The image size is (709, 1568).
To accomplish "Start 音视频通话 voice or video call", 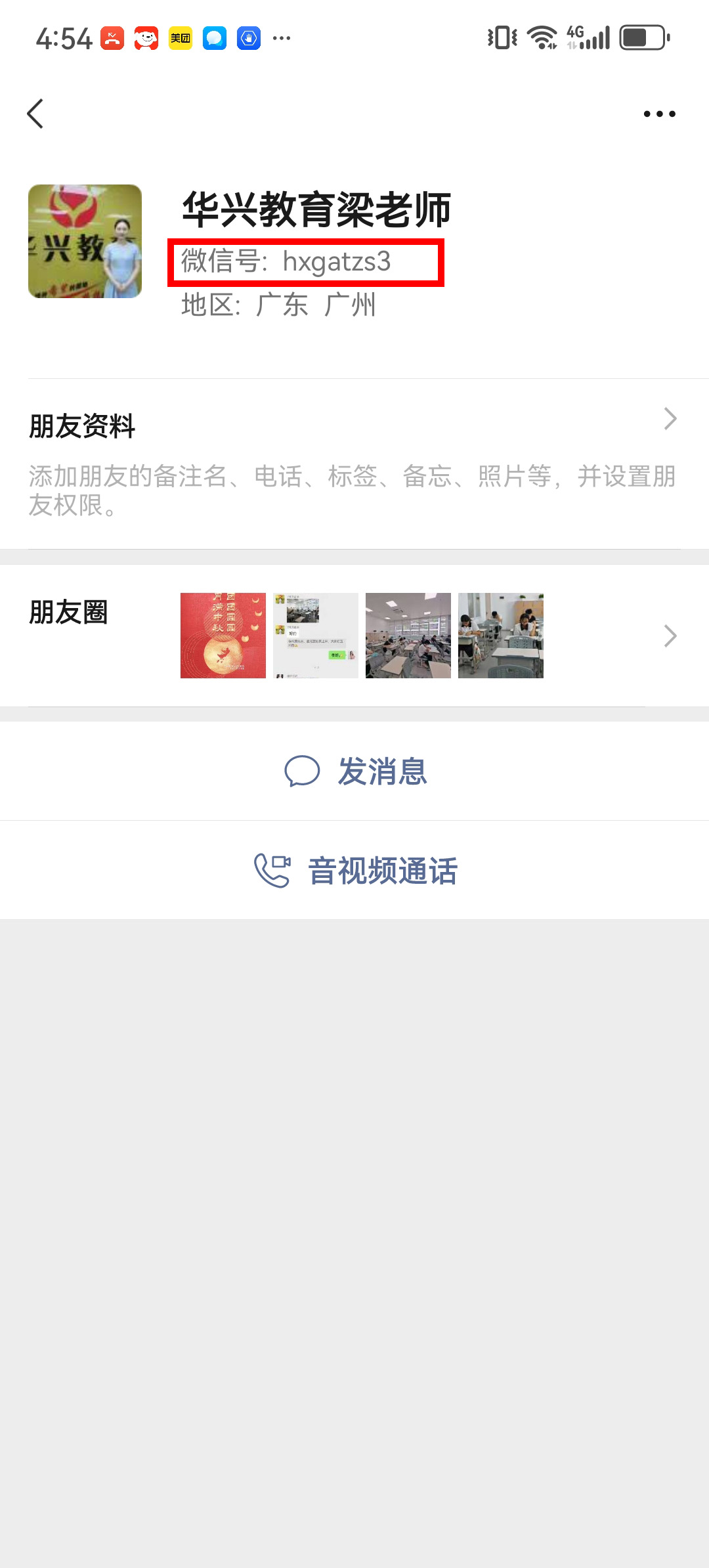I will click(354, 870).
